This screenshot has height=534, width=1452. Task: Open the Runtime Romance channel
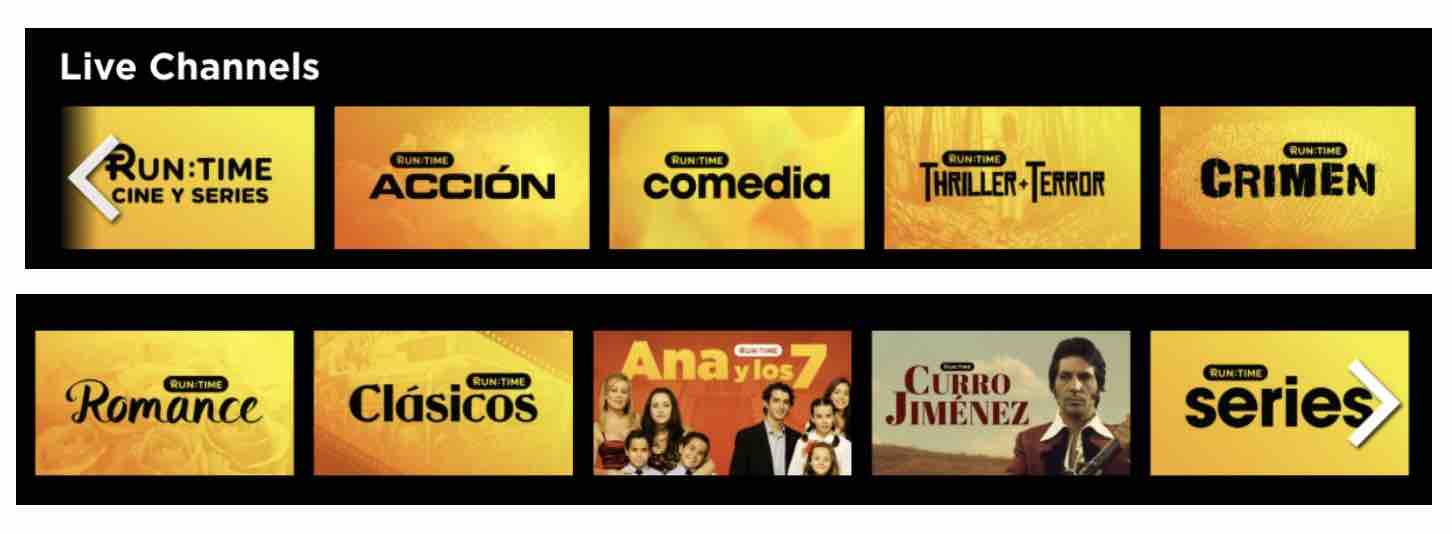[x=165, y=403]
